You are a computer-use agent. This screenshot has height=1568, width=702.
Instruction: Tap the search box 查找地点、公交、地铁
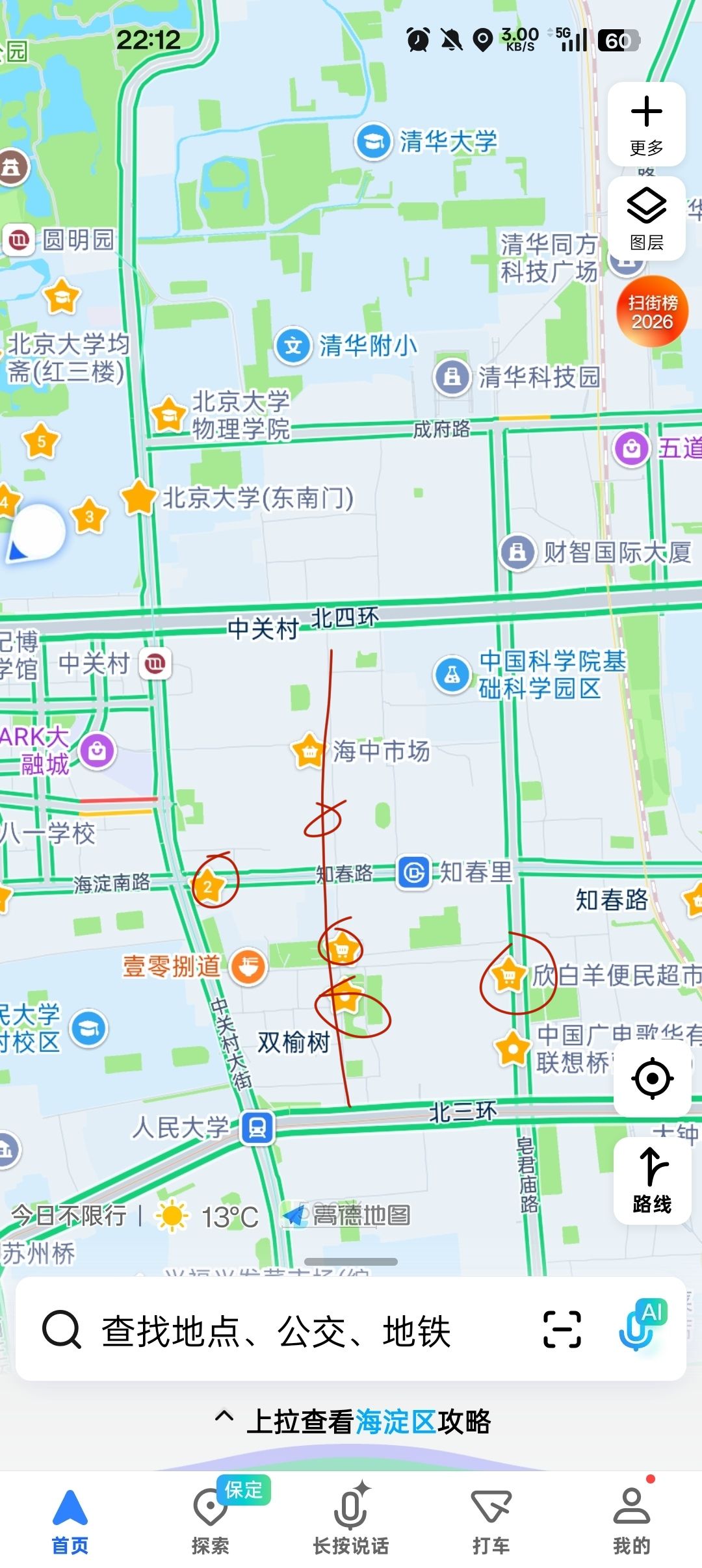tap(276, 1331)
